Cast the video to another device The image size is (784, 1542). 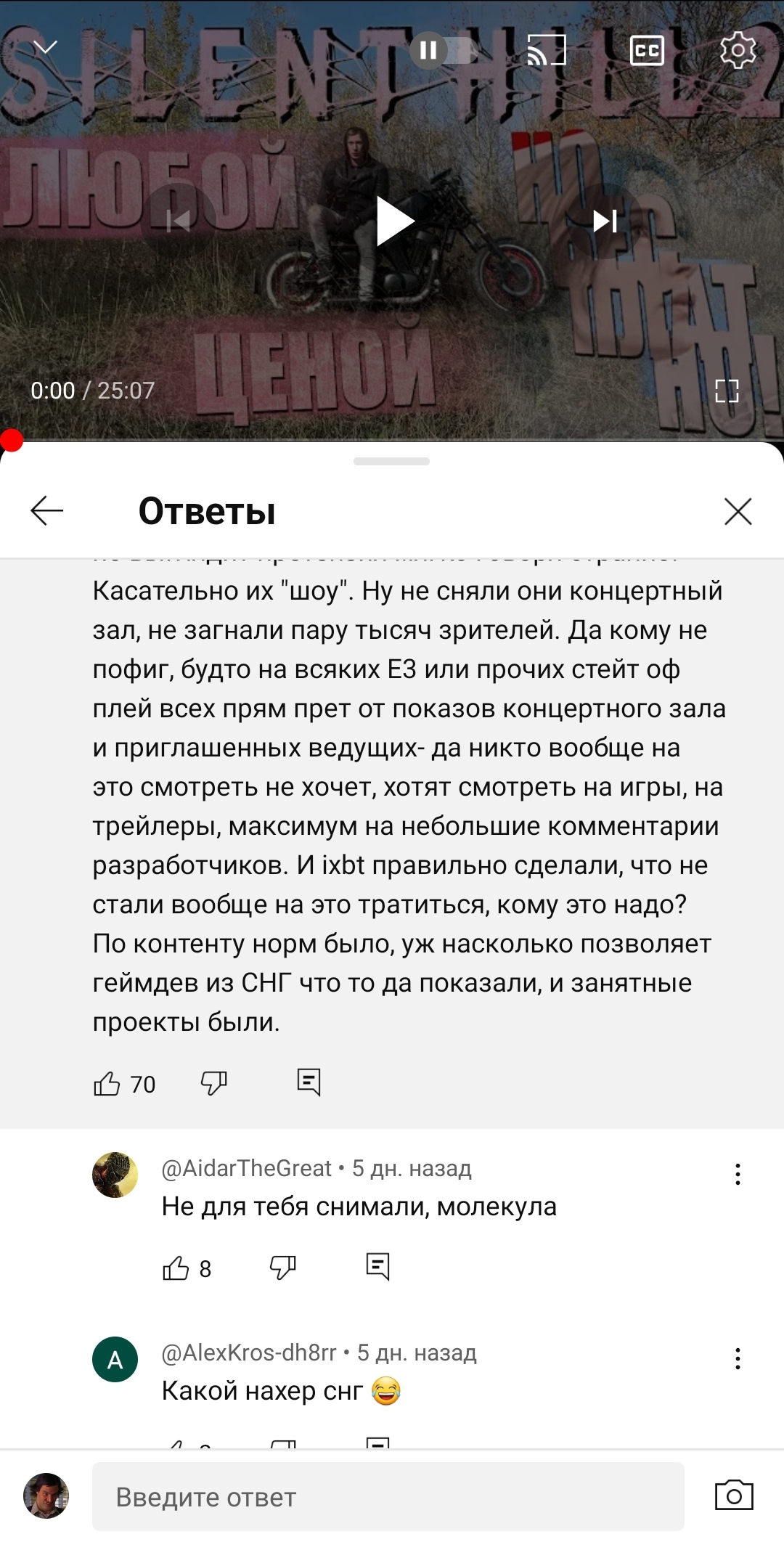[x=546, y=50]
